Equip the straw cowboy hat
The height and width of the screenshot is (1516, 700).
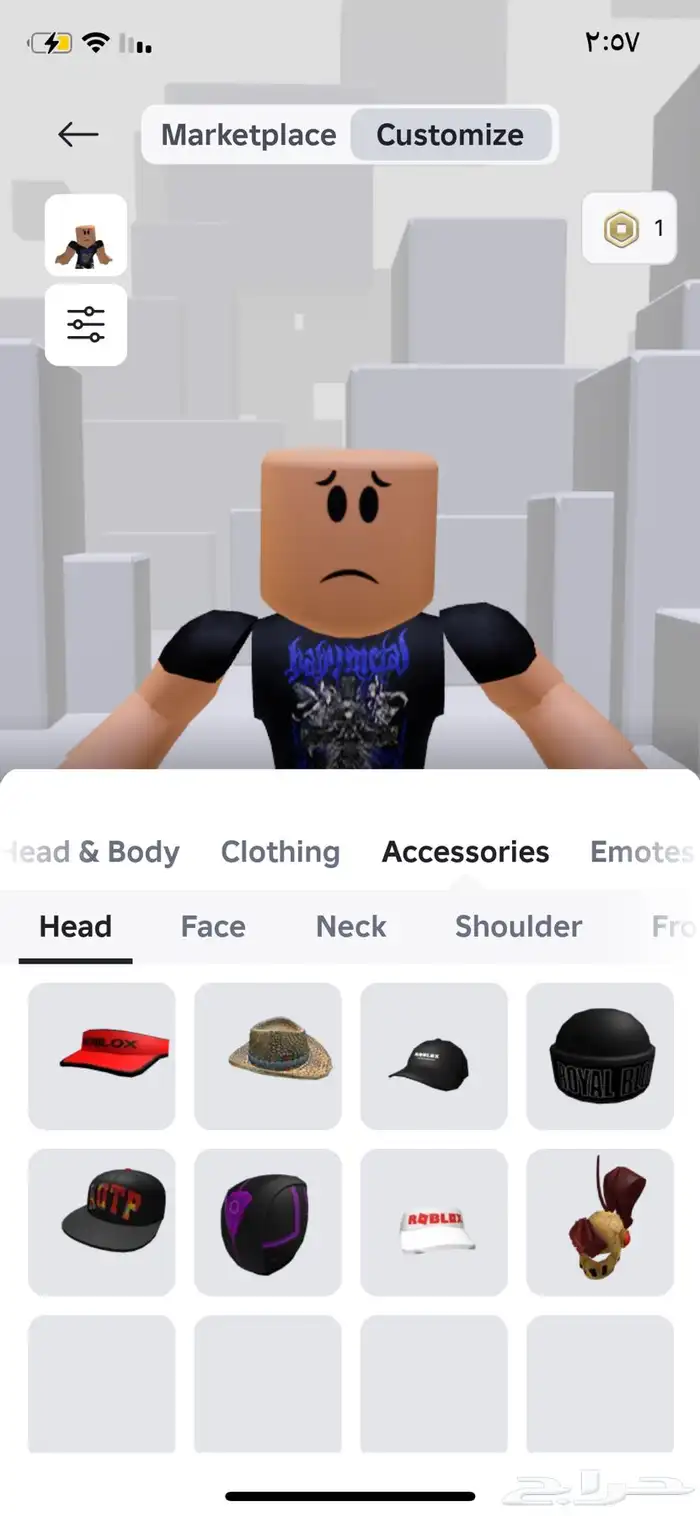click(268, 1056)
